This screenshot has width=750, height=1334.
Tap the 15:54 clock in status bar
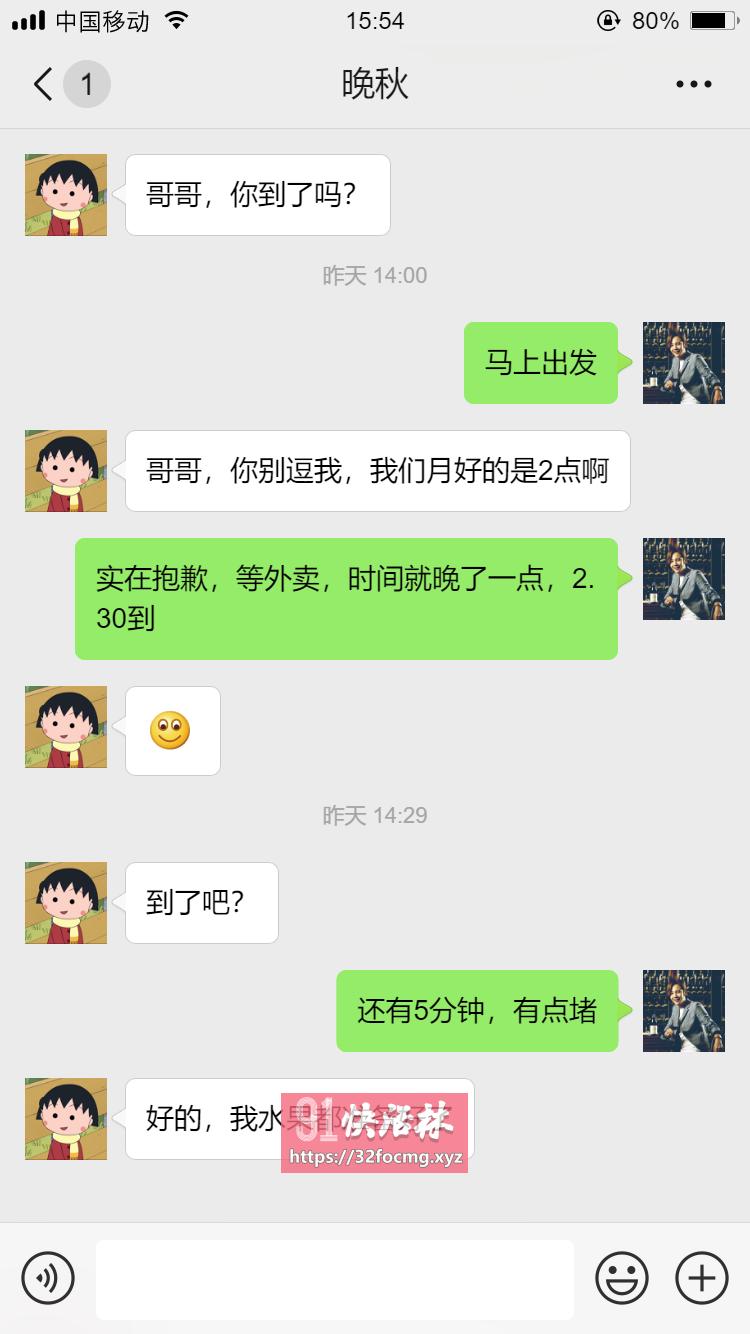(374, 18)
